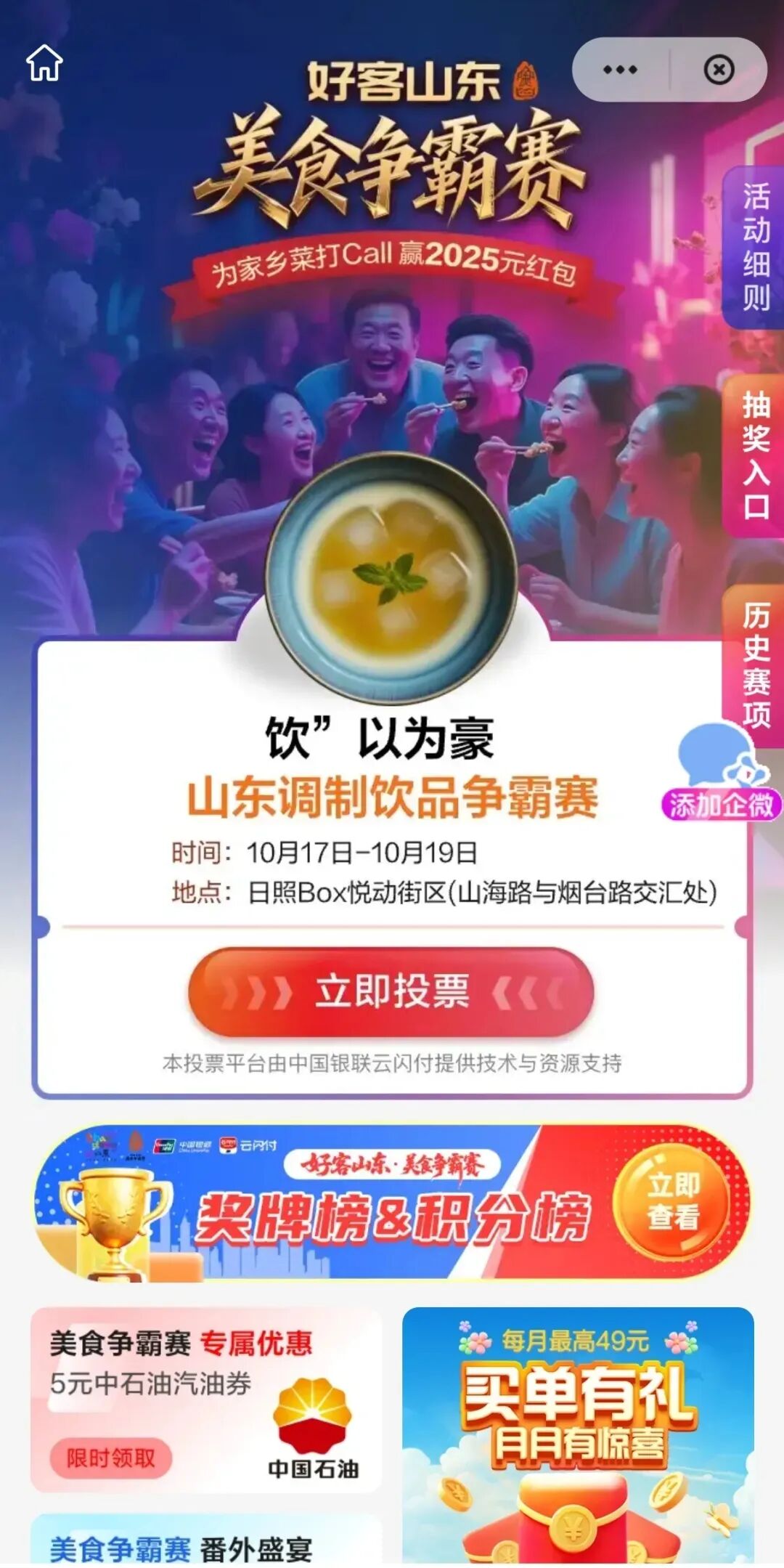Tap the 添加企微 floating button
Screen dimensions: 784x1568
tap(721, 774)
